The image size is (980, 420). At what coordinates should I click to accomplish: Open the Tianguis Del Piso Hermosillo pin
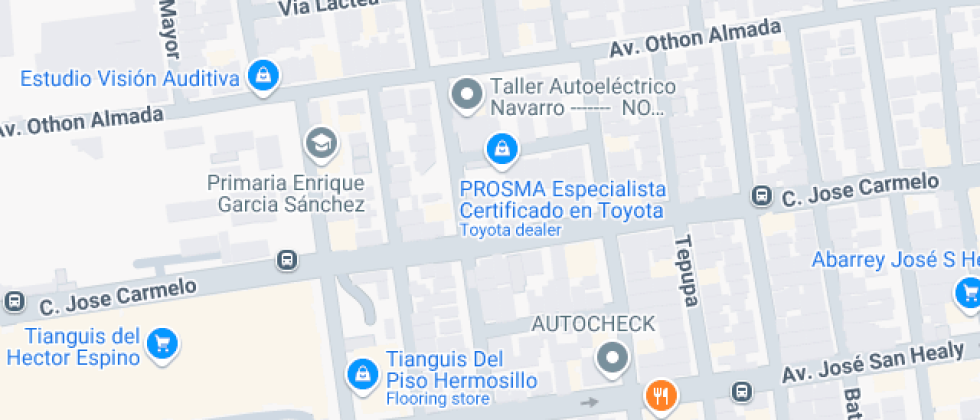[360, 374]
